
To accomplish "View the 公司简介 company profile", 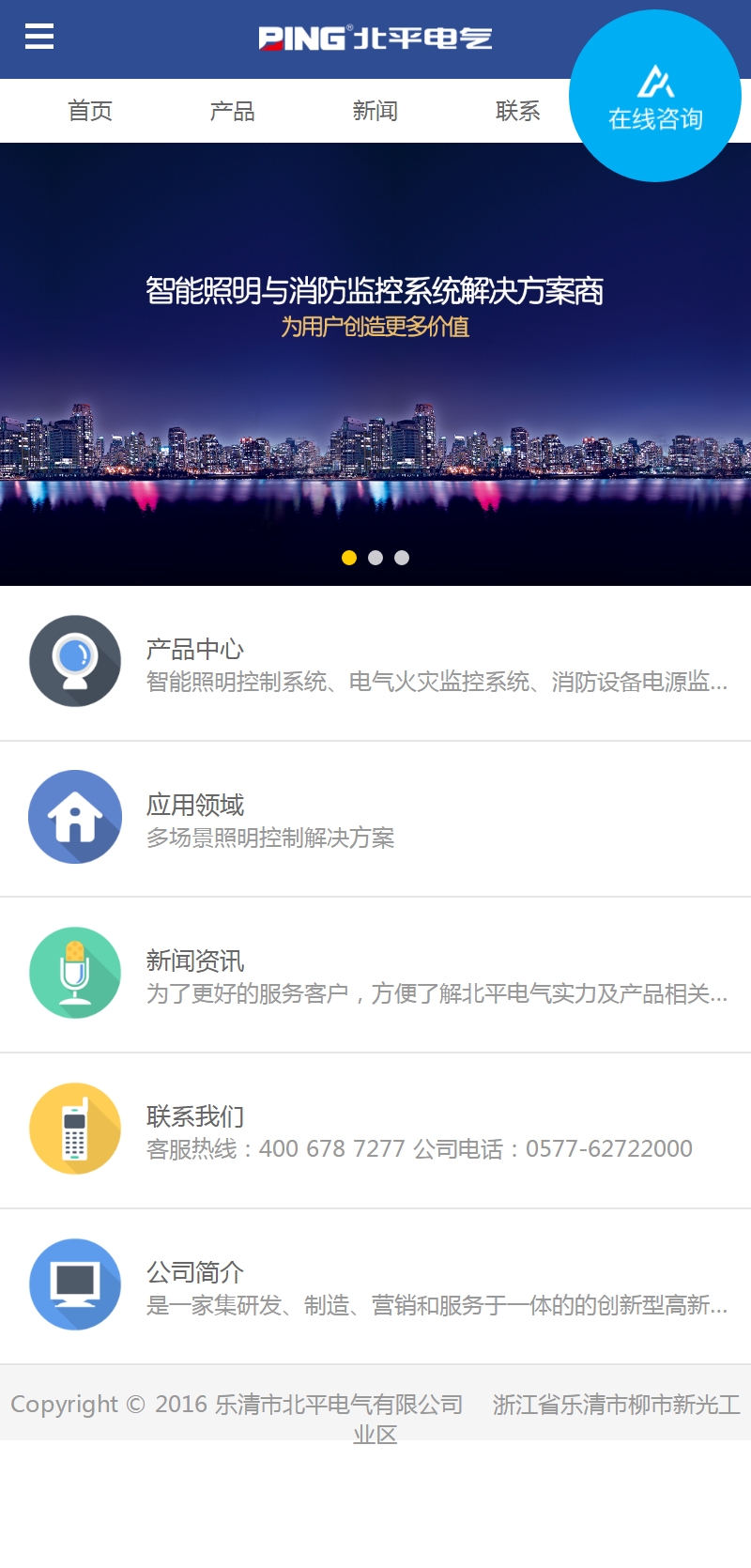I will (375, 1286).
